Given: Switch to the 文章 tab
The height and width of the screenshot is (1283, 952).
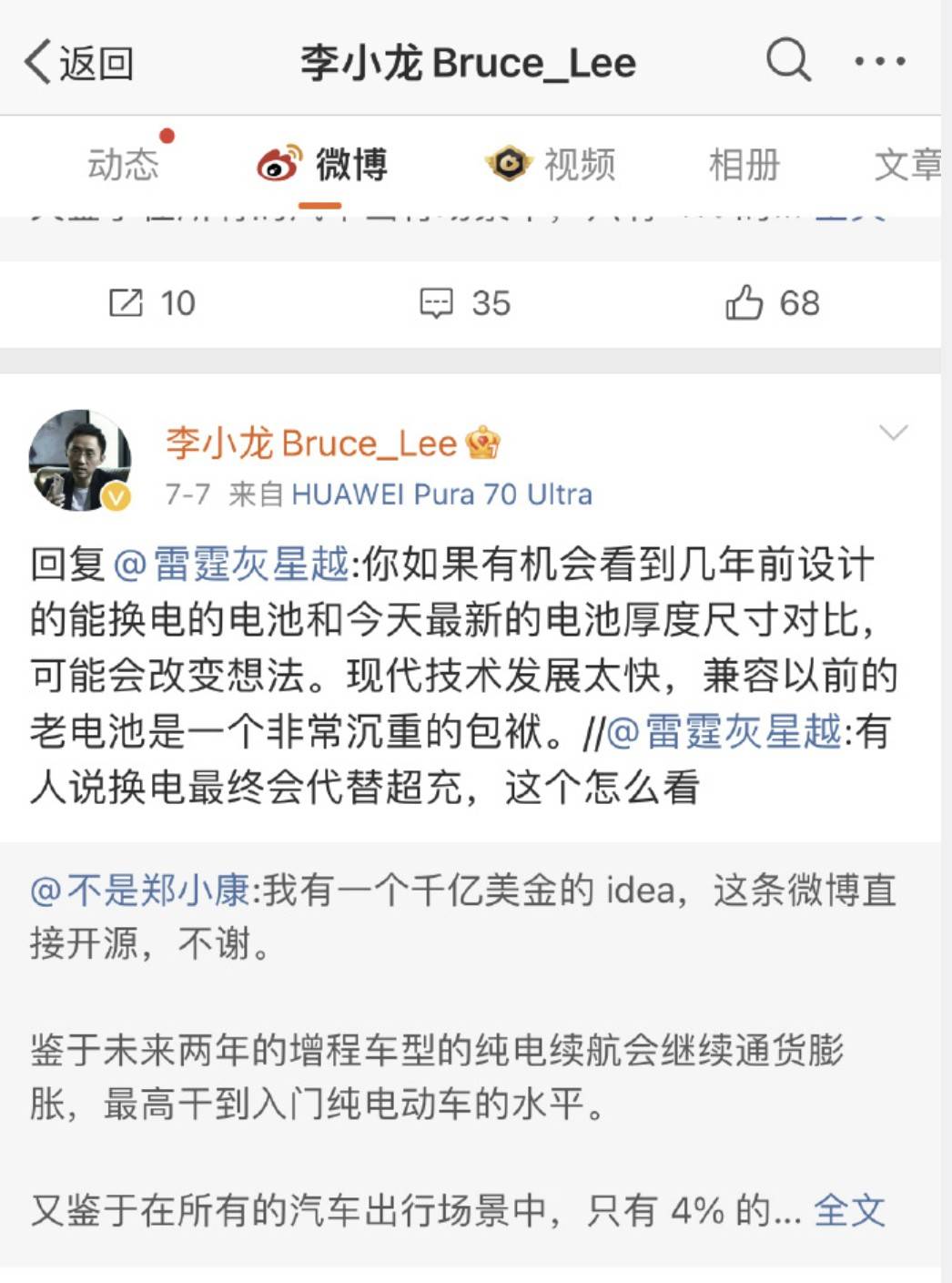Looking at the screenshot, I should 906,165.
